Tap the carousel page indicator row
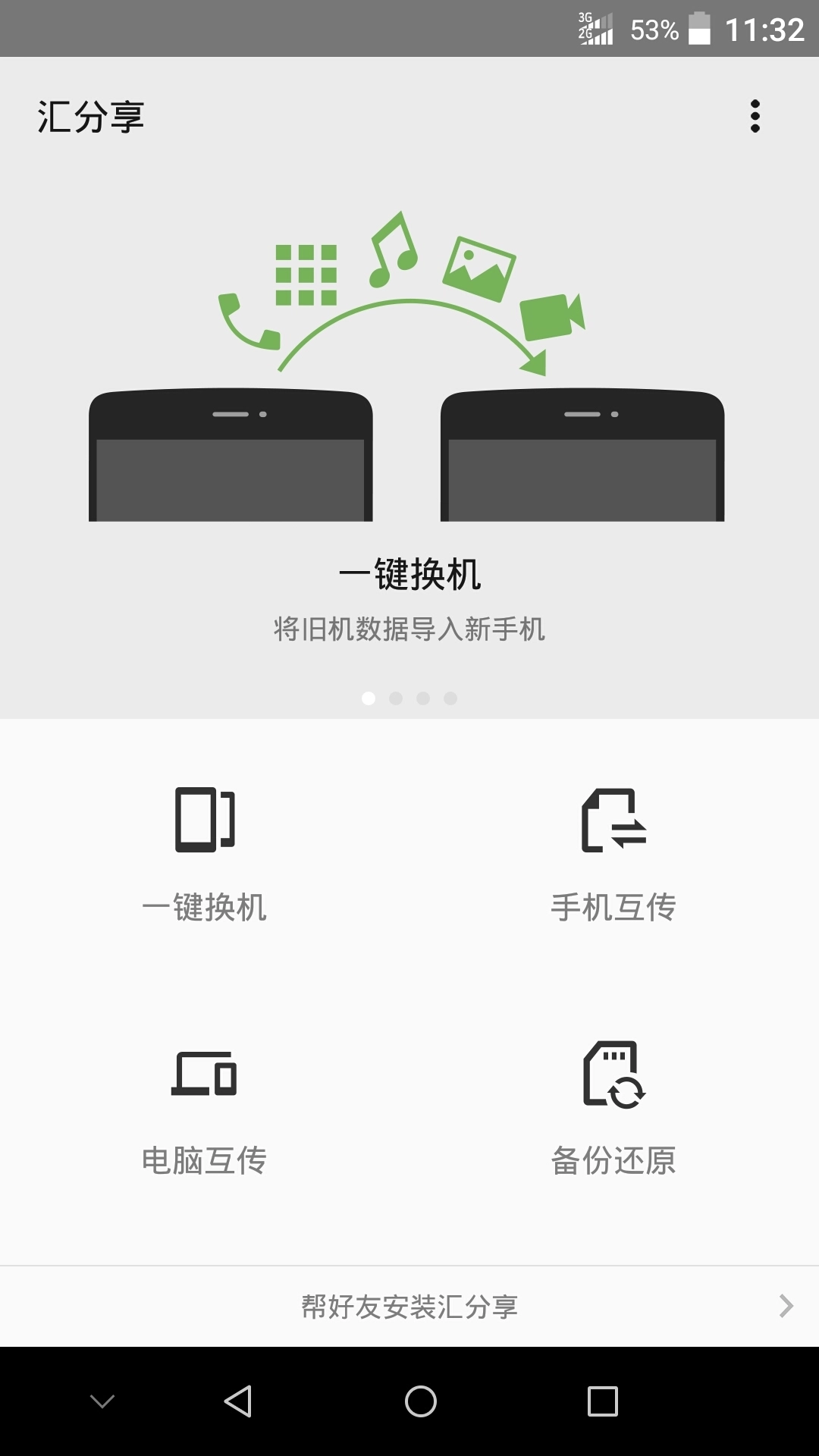Viewport: 819px width, 1456px height. [x=409, y=698]
